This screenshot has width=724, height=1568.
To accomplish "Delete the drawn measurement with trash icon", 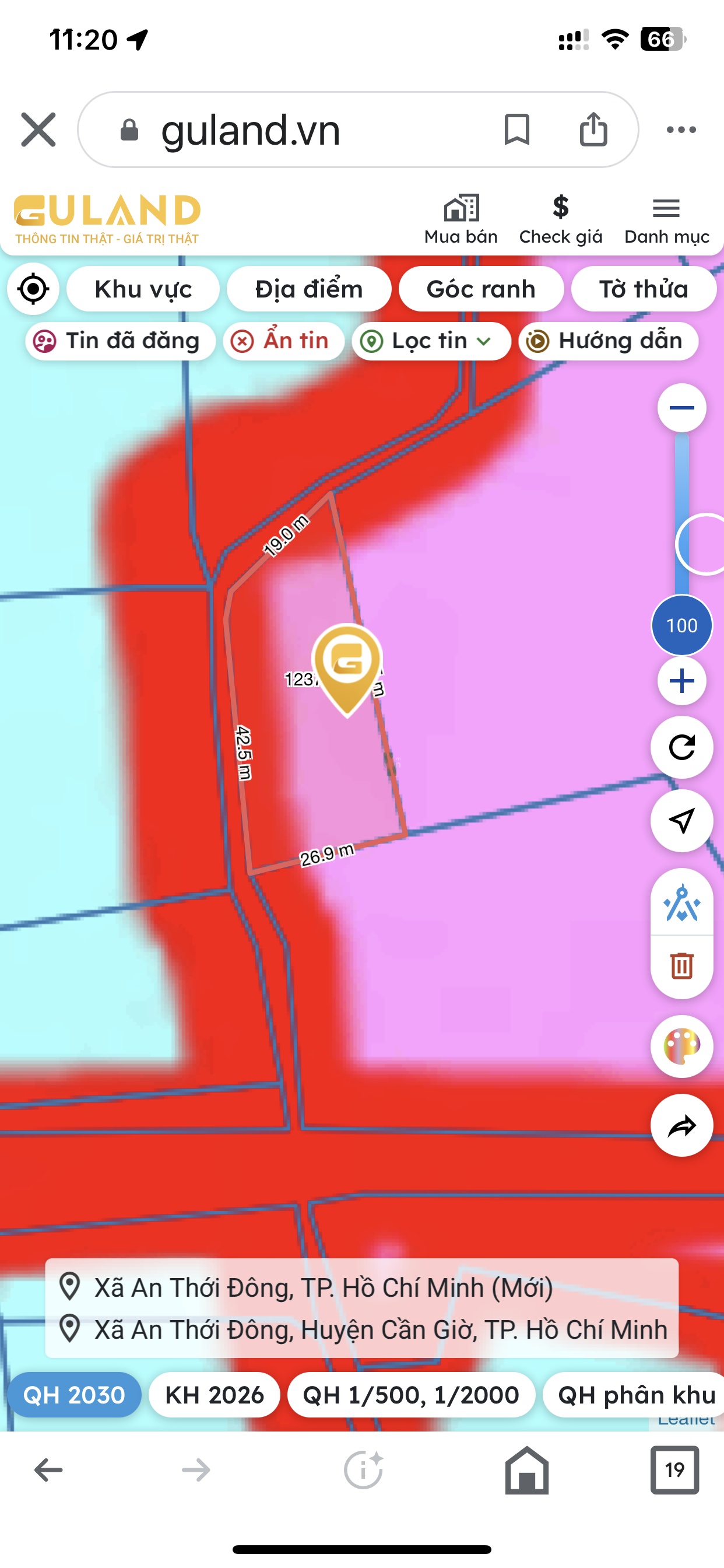I will point(681,966).
